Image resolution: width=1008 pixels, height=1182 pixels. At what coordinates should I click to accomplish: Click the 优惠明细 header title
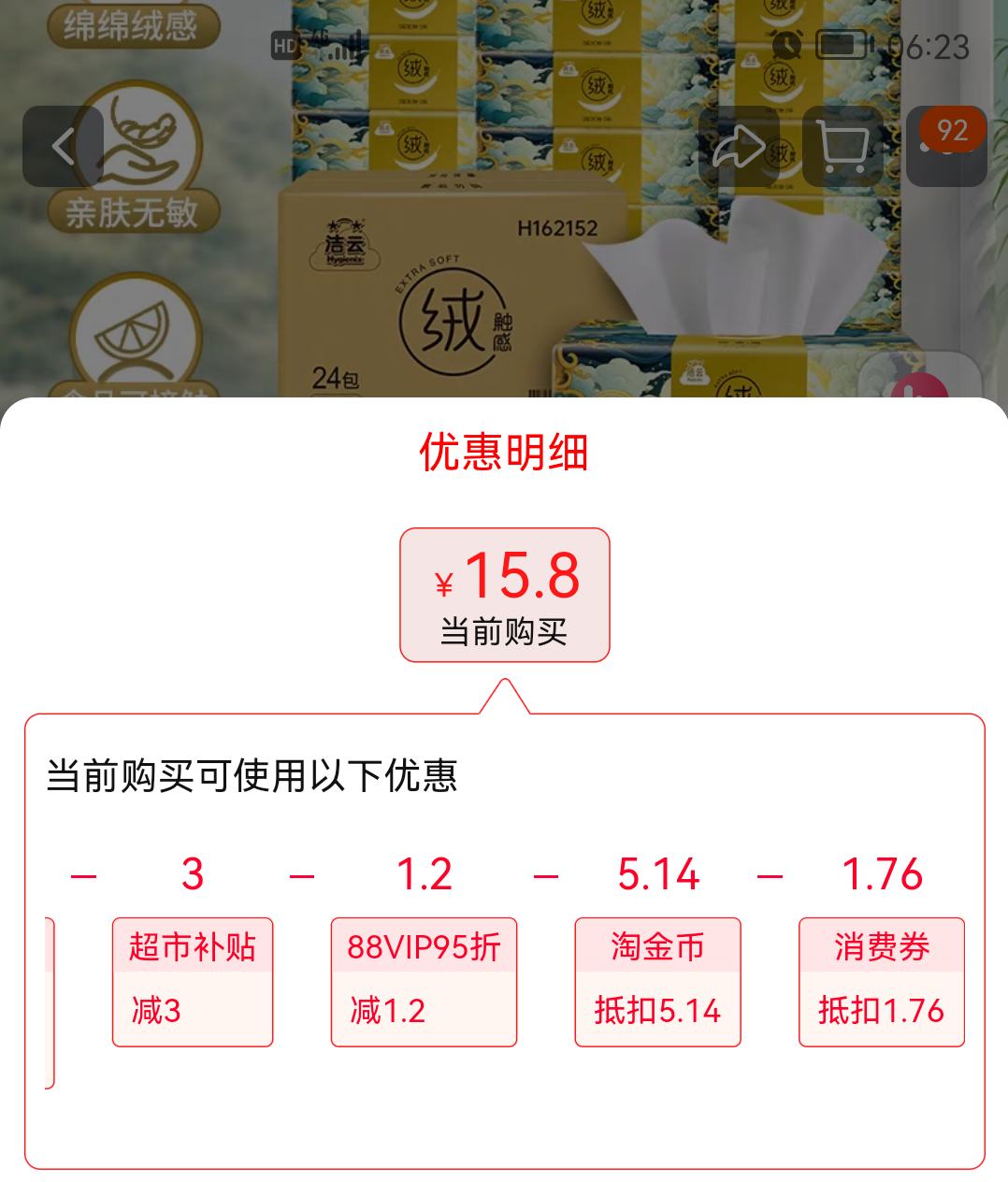click(504, 455)
